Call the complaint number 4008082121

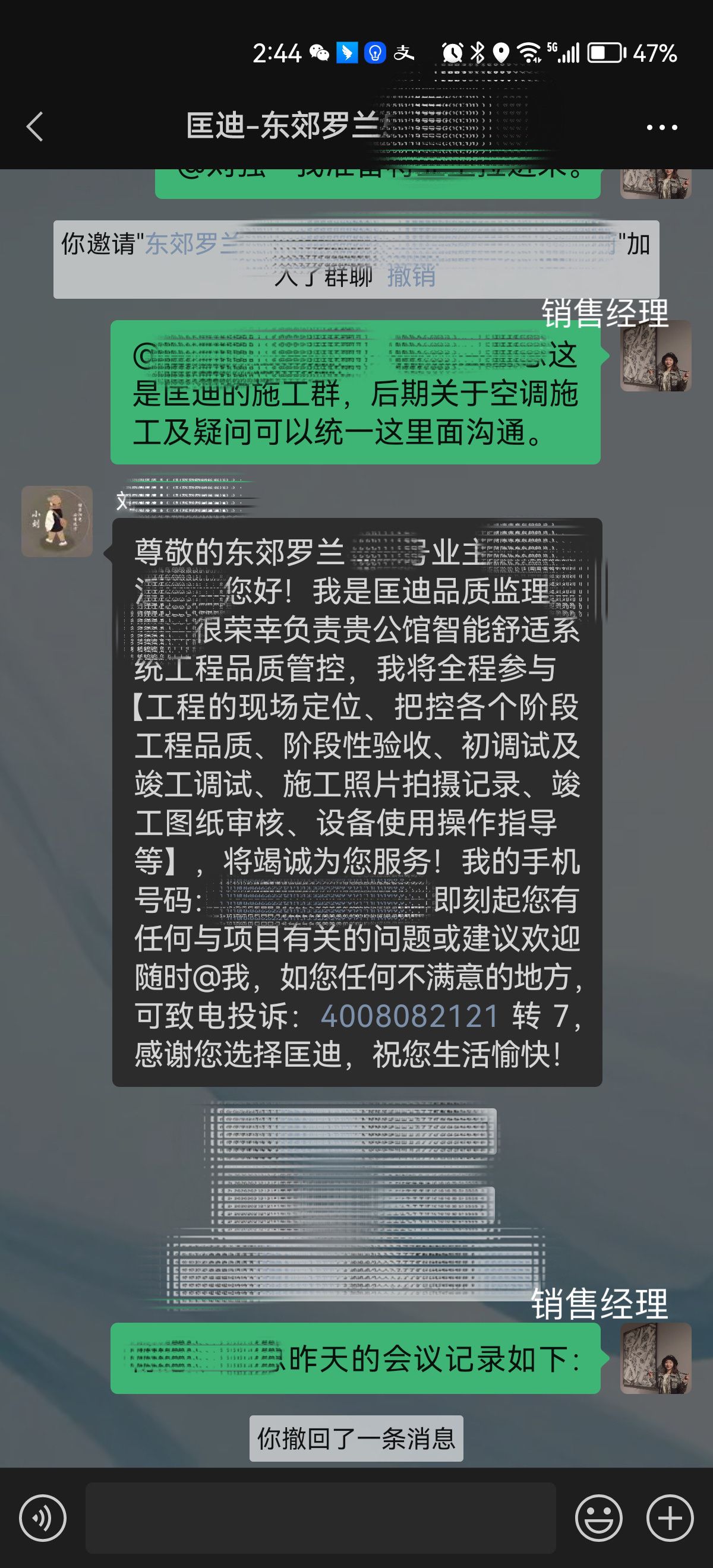410,1016
